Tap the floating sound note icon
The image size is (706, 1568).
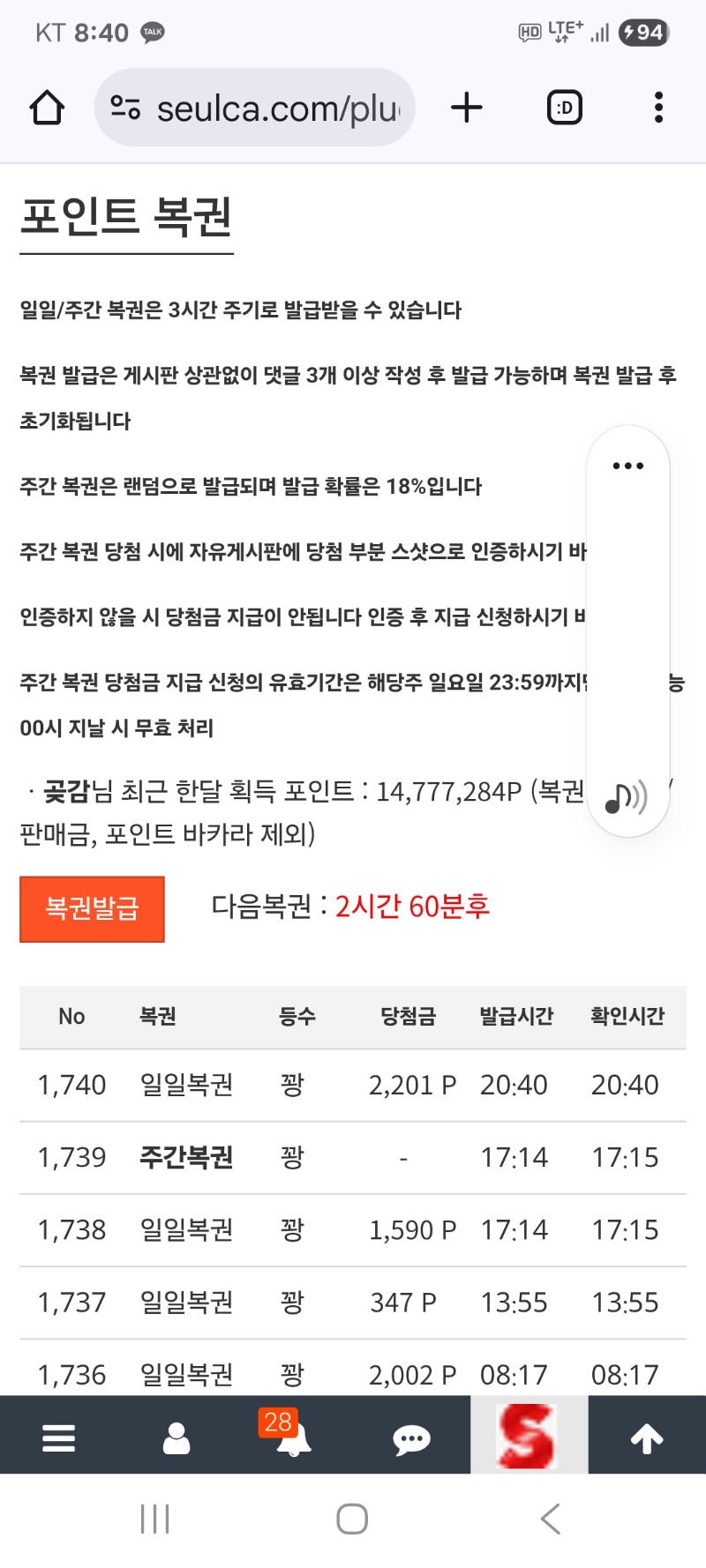tap(626, 797)
